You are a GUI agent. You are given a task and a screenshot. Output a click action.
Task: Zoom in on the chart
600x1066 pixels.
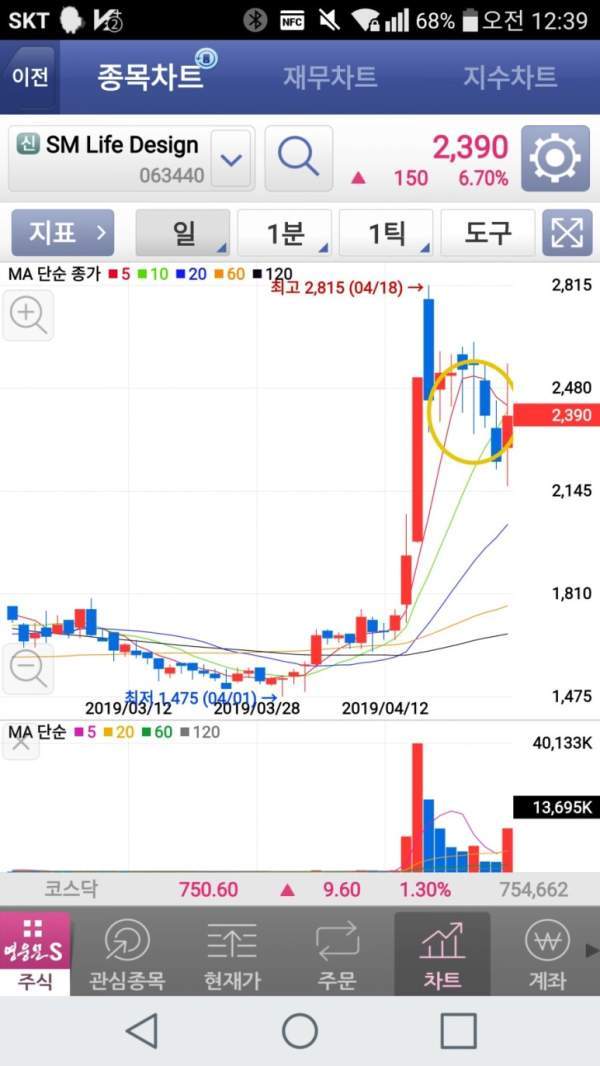(28, 315)
